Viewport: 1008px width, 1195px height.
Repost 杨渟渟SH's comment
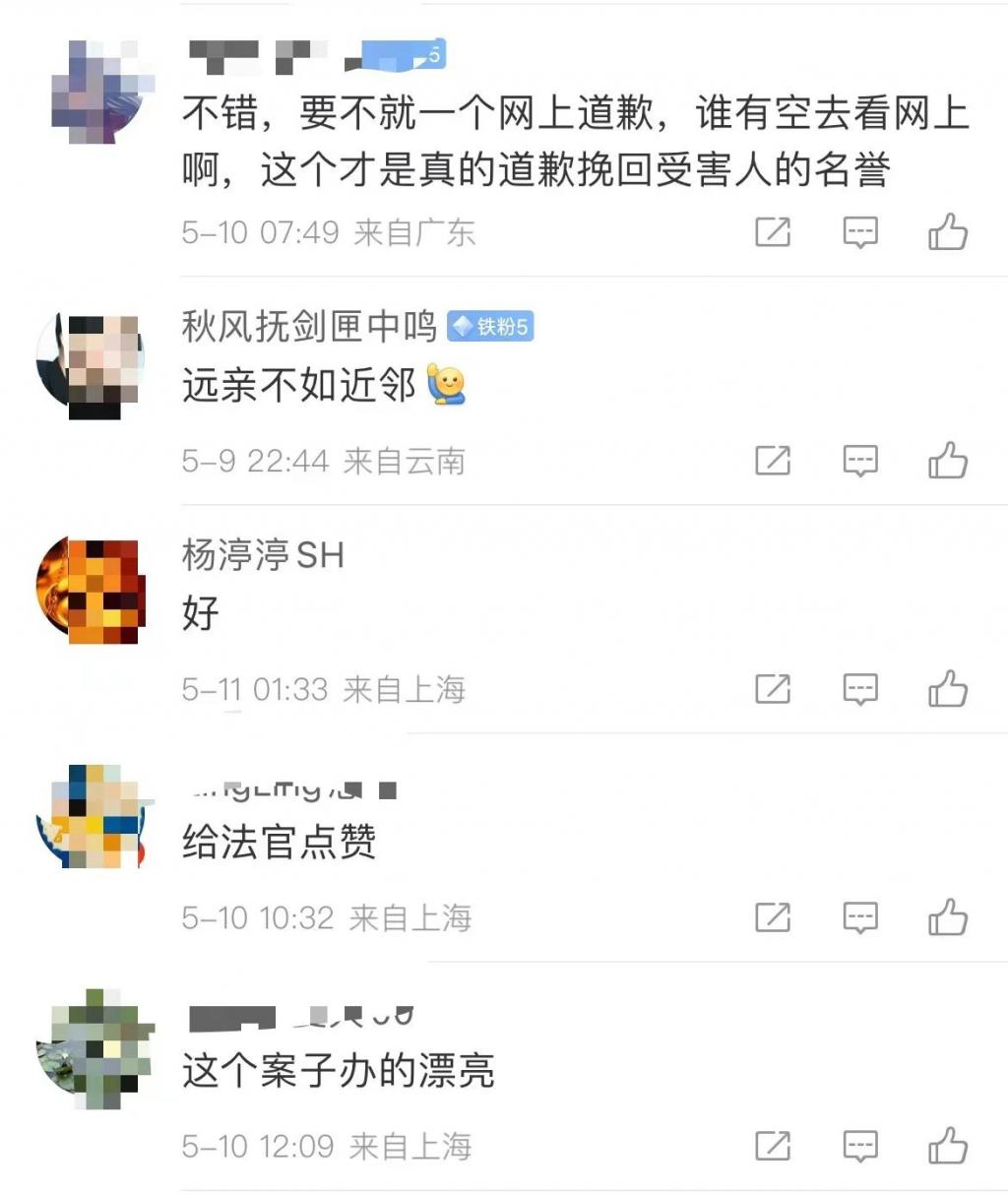point(773,689)
